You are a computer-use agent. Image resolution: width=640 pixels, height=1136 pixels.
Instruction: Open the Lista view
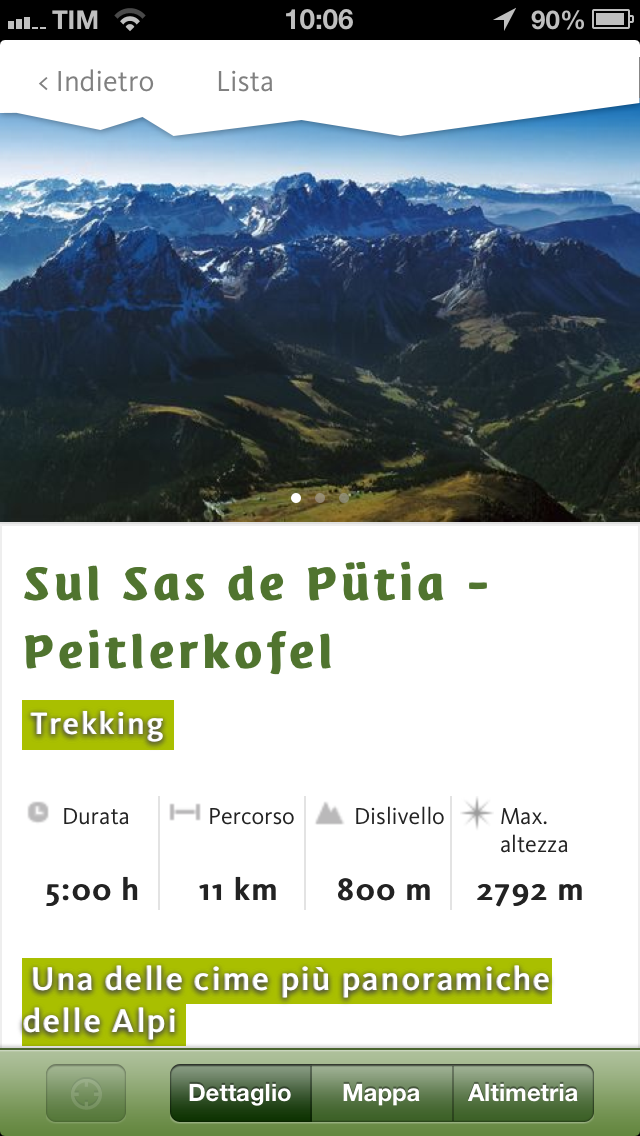[x=244, y=82]
